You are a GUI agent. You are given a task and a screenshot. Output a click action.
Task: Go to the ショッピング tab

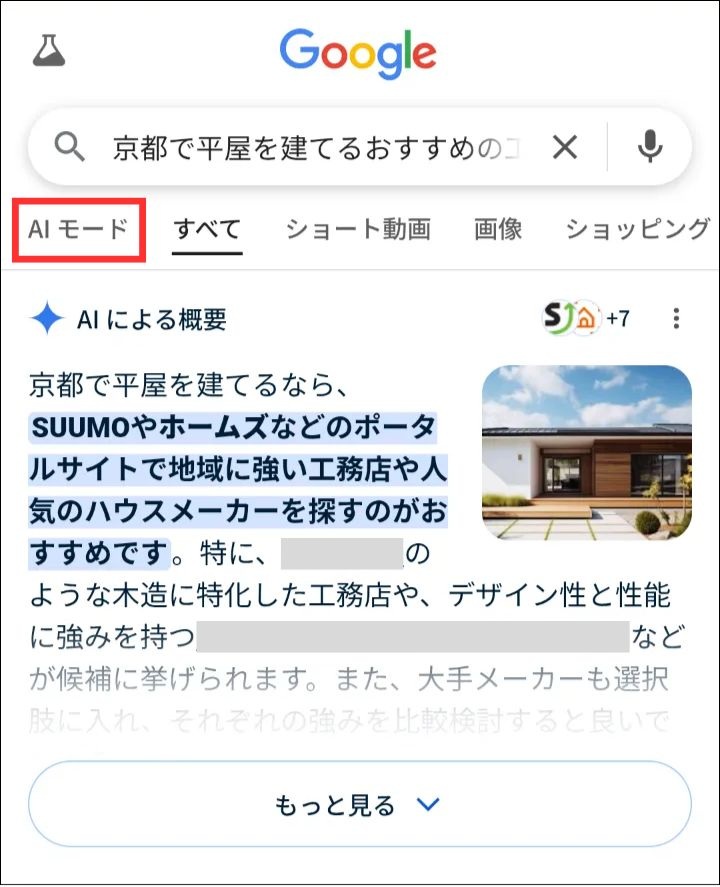coord(637,230)
